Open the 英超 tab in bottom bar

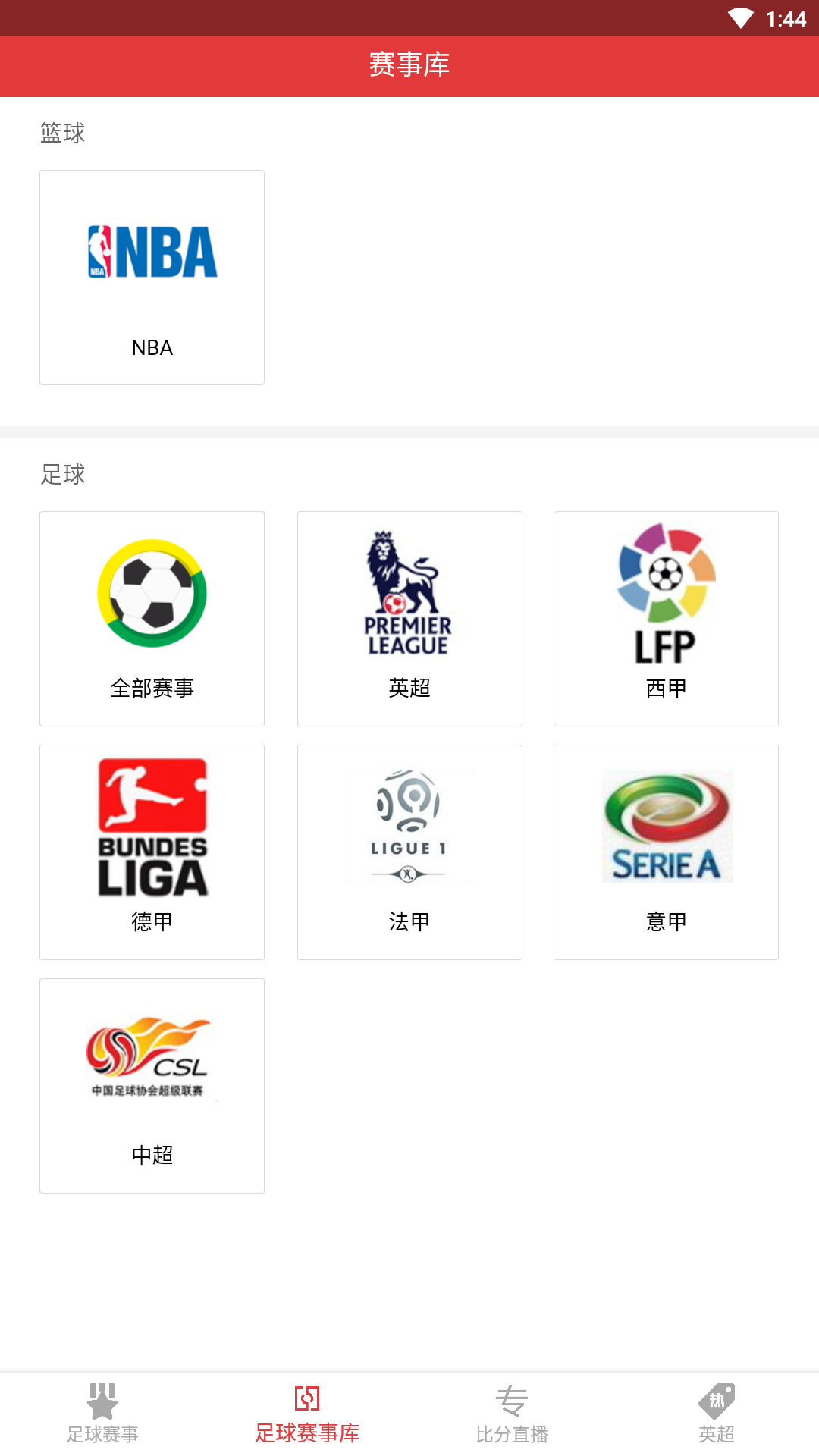tap(717, 1414)
